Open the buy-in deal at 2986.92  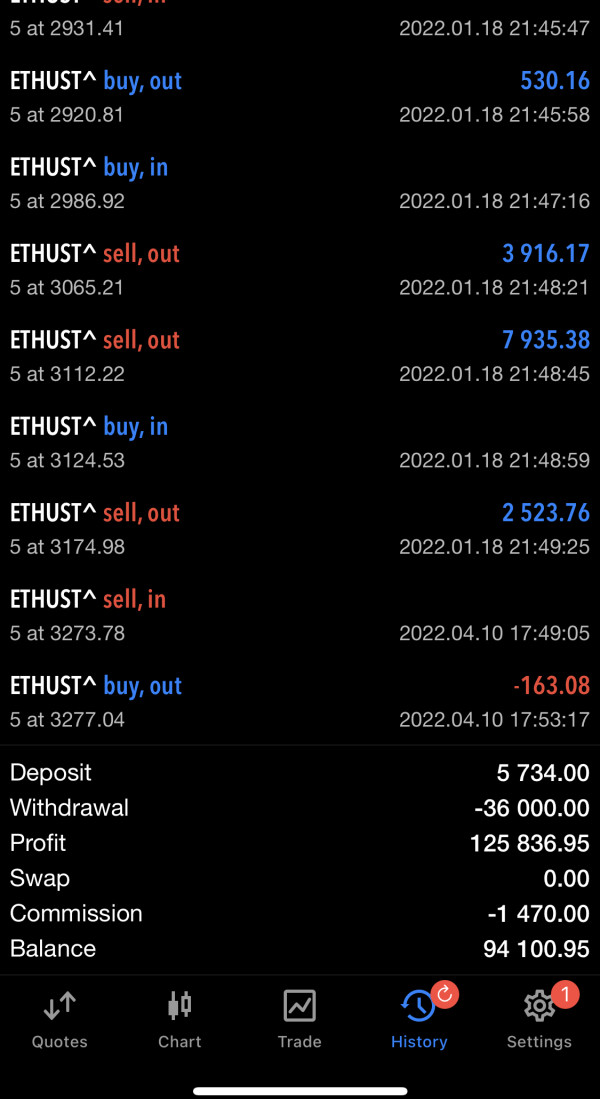(300, 184)
